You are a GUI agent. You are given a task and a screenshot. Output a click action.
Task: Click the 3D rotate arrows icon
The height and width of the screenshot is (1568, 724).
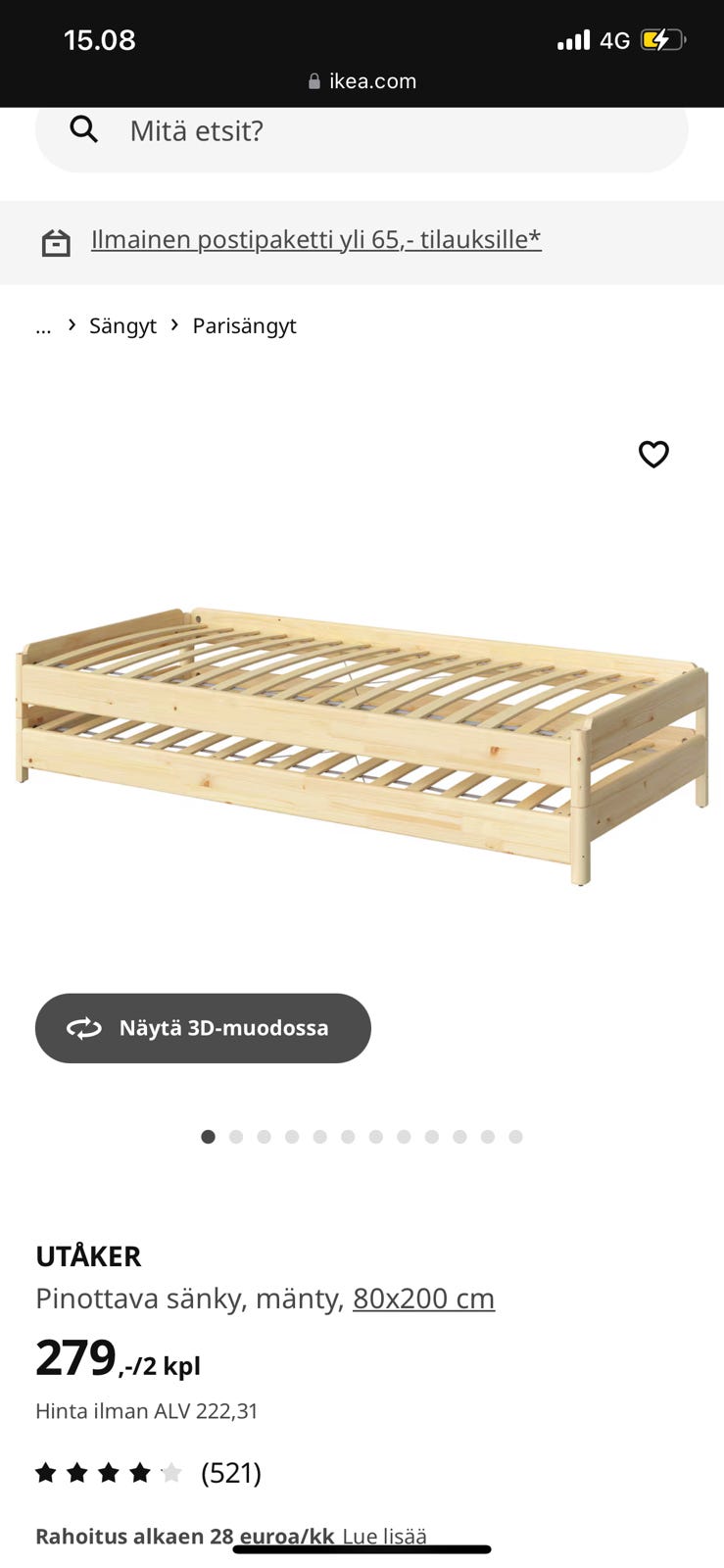[x=84, y=1028]
